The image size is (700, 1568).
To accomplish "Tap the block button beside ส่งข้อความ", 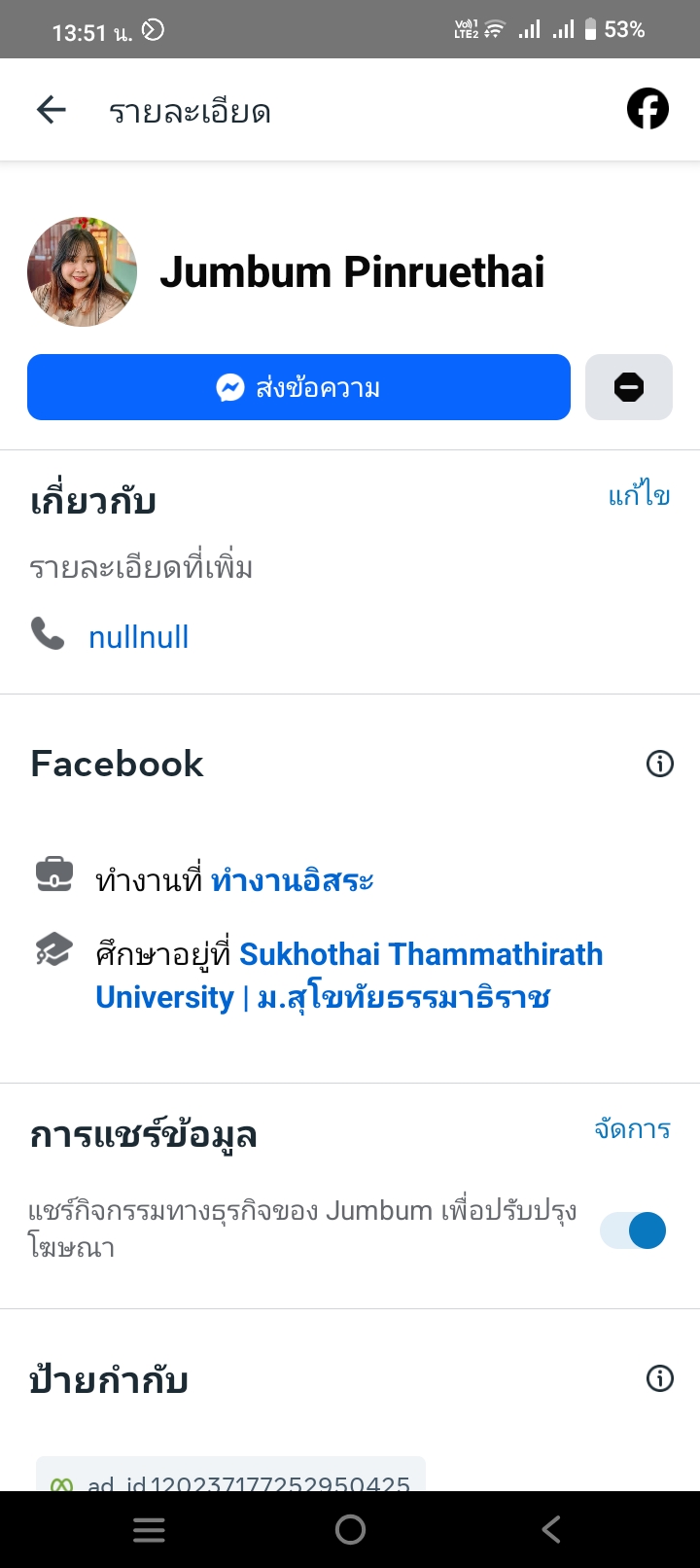I will pos(628,387).
